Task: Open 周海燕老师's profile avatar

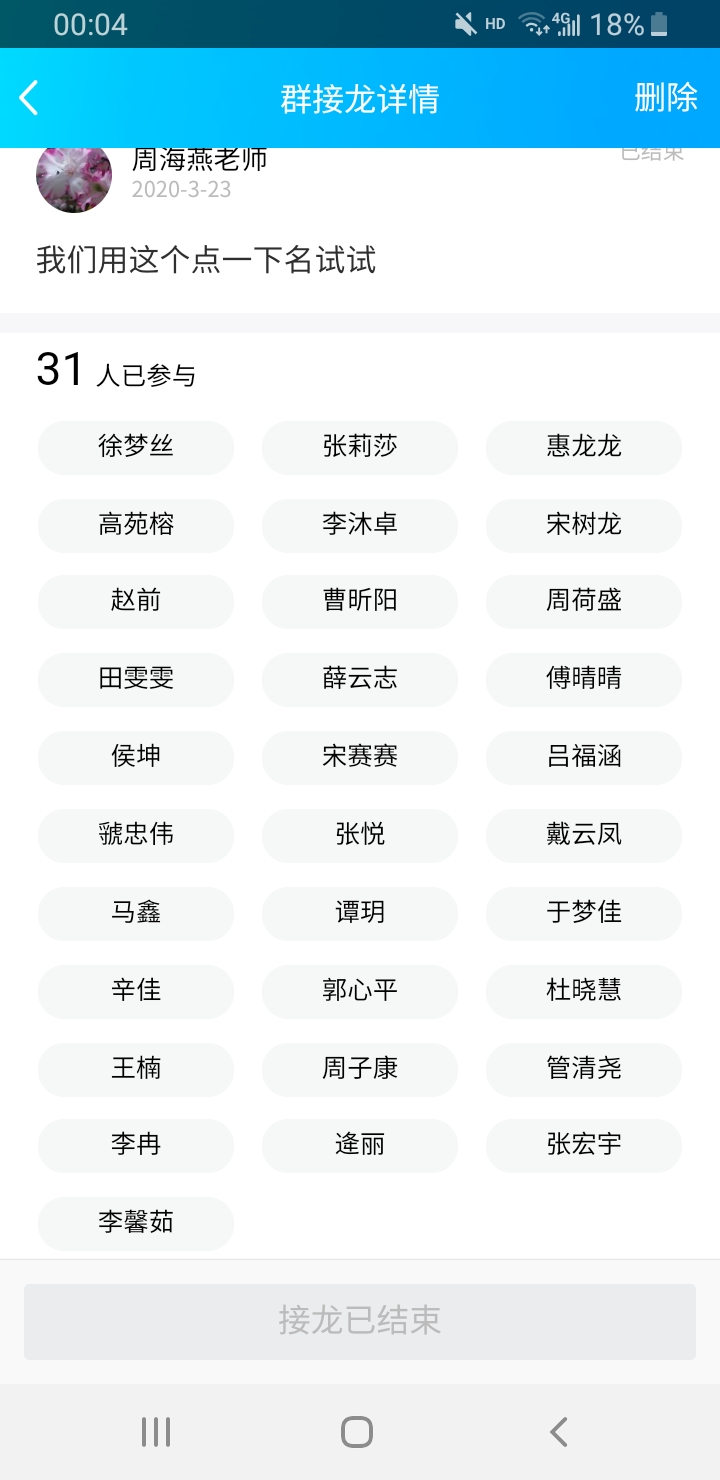Action: (x=74, y=175)
